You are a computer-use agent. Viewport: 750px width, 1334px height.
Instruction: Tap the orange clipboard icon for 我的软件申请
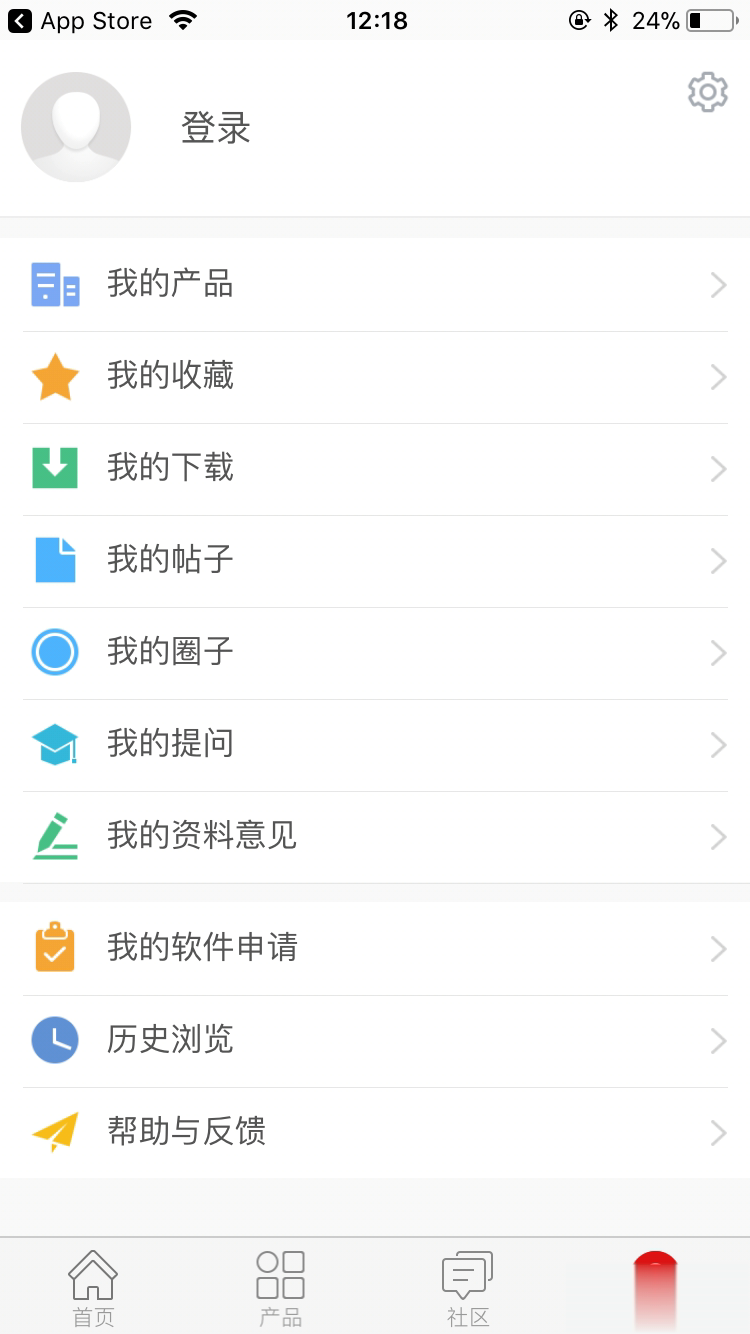pyautogui.click(x=55, y=948)
